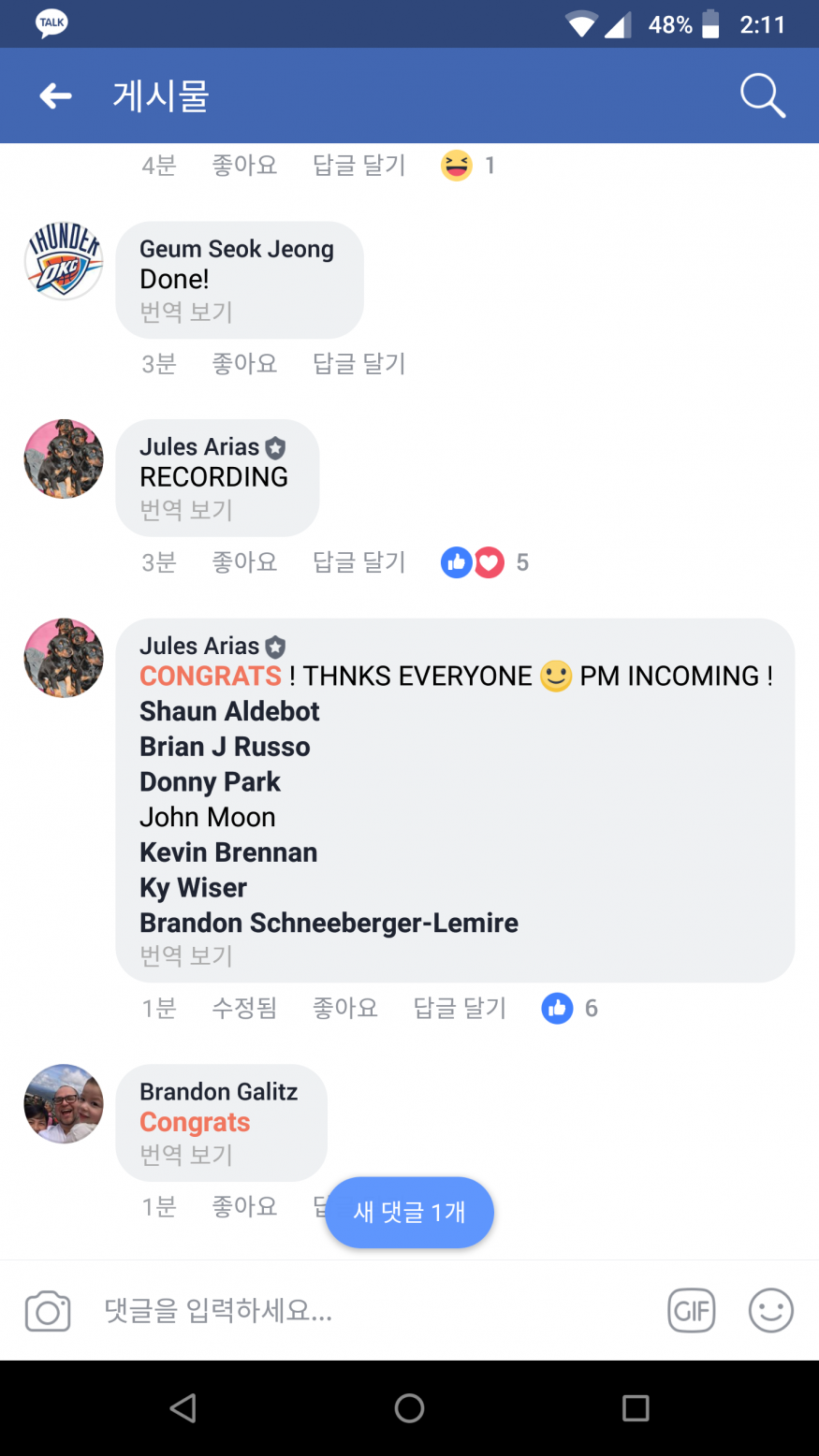Reply to Jules Arias' RECORDING comment
The height and width of the screenshot is (1456, 819).
click(x=358, y=562)
